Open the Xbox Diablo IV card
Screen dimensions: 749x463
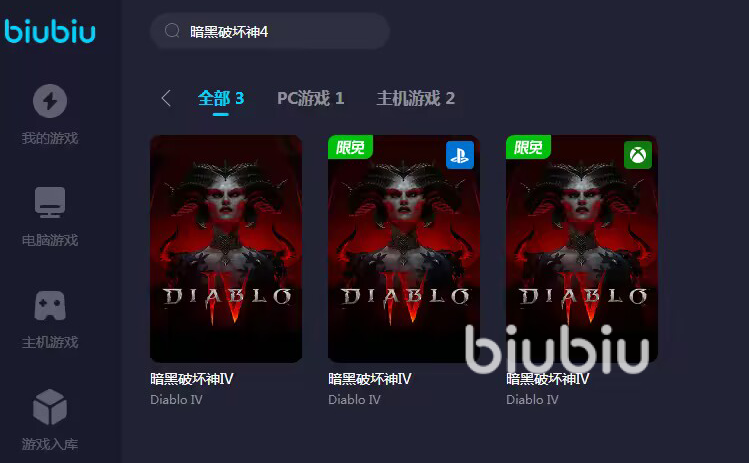pyautogui.click(x=582, y=248)
